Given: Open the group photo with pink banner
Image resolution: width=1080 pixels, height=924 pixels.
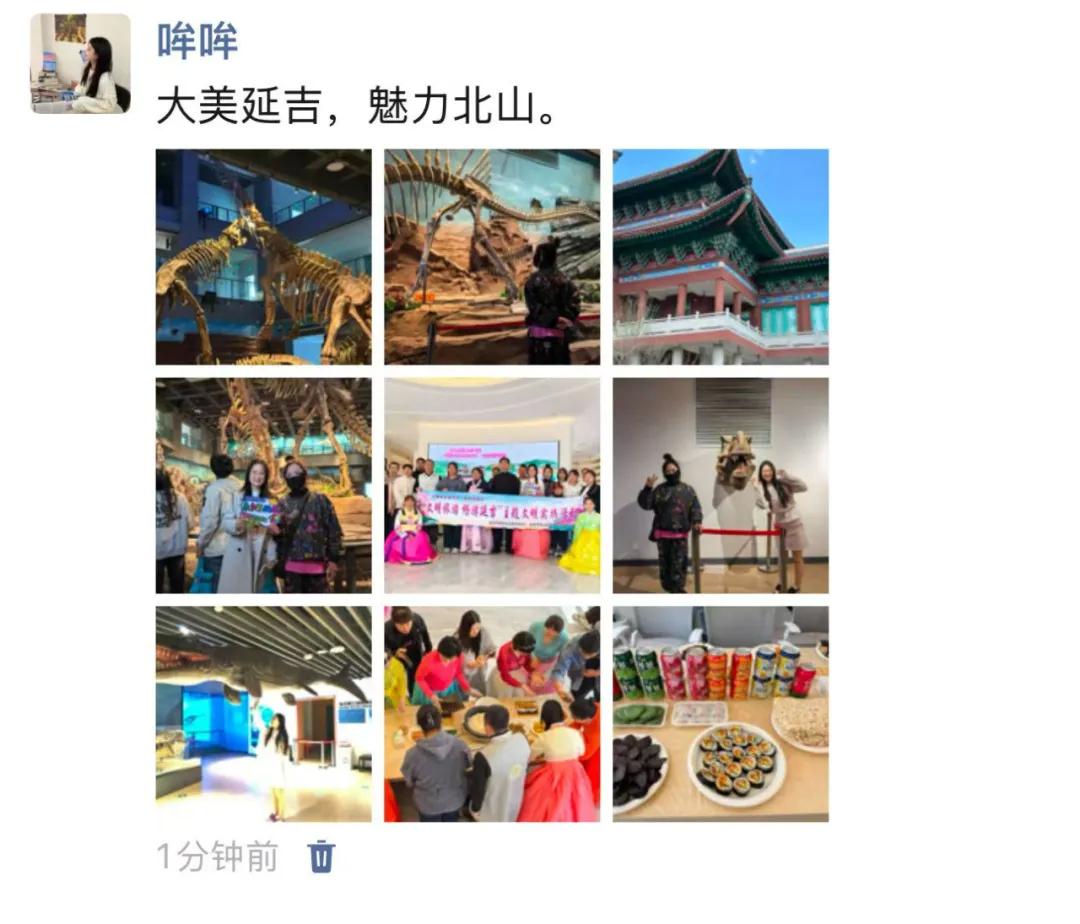Looking at the screenshot, I should click(492, 485).
